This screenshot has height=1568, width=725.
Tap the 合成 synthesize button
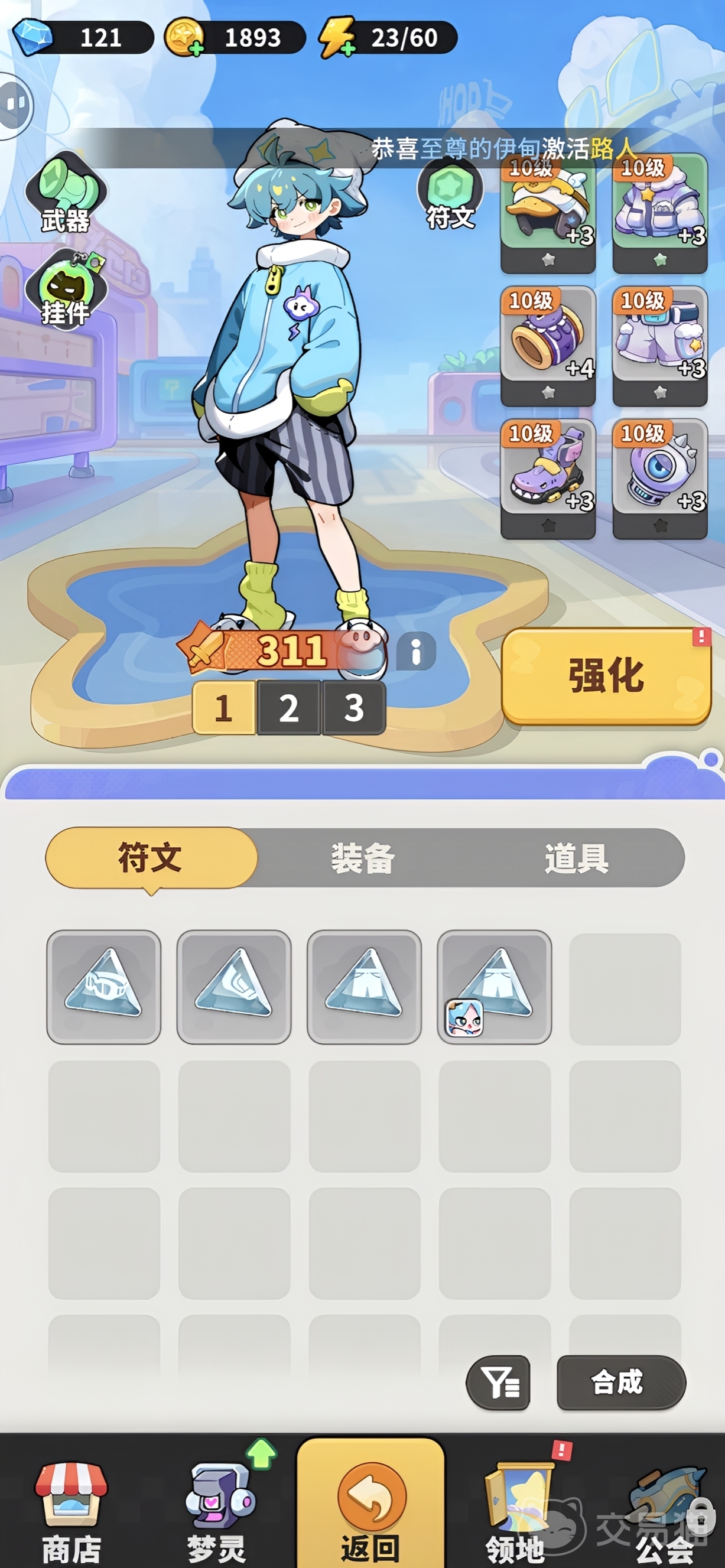coord(620,1383)
